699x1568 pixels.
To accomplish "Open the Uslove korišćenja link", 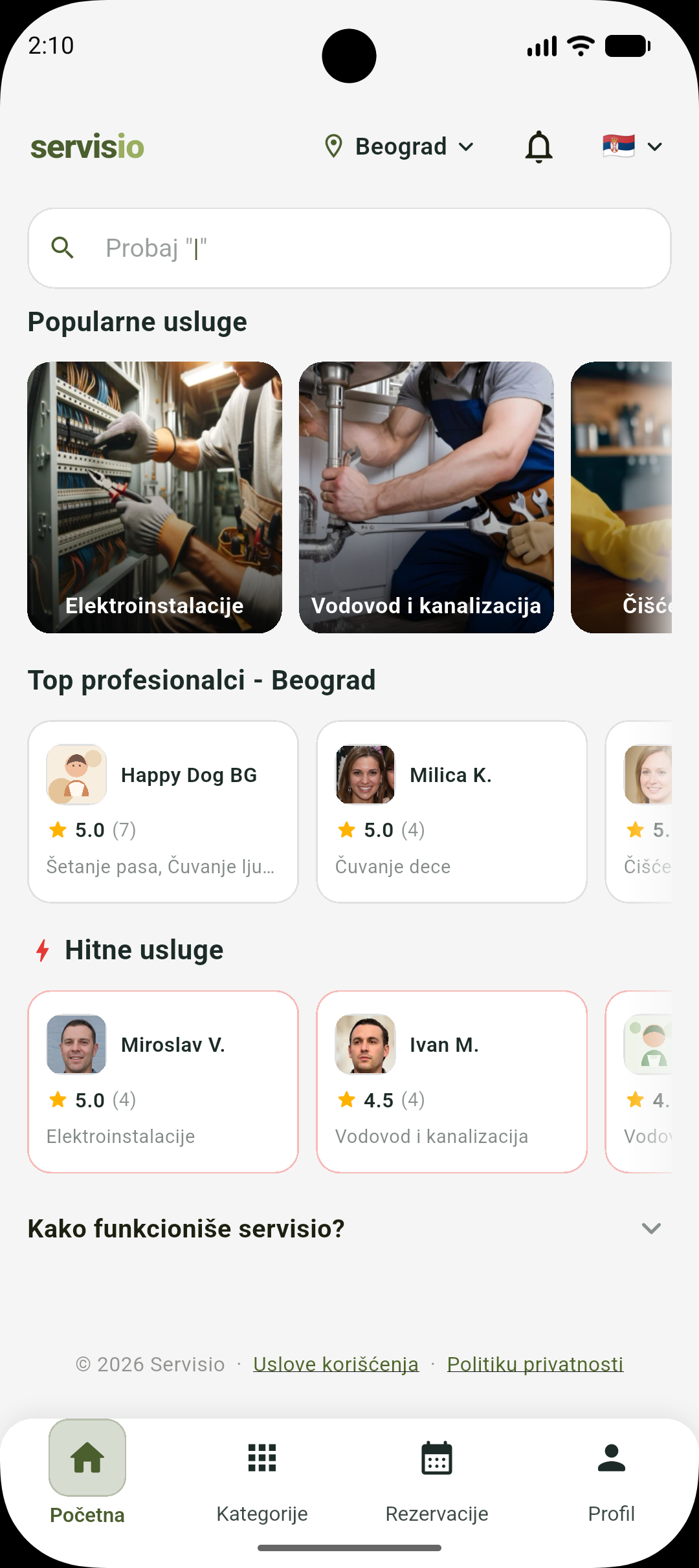I will 336,1364.
